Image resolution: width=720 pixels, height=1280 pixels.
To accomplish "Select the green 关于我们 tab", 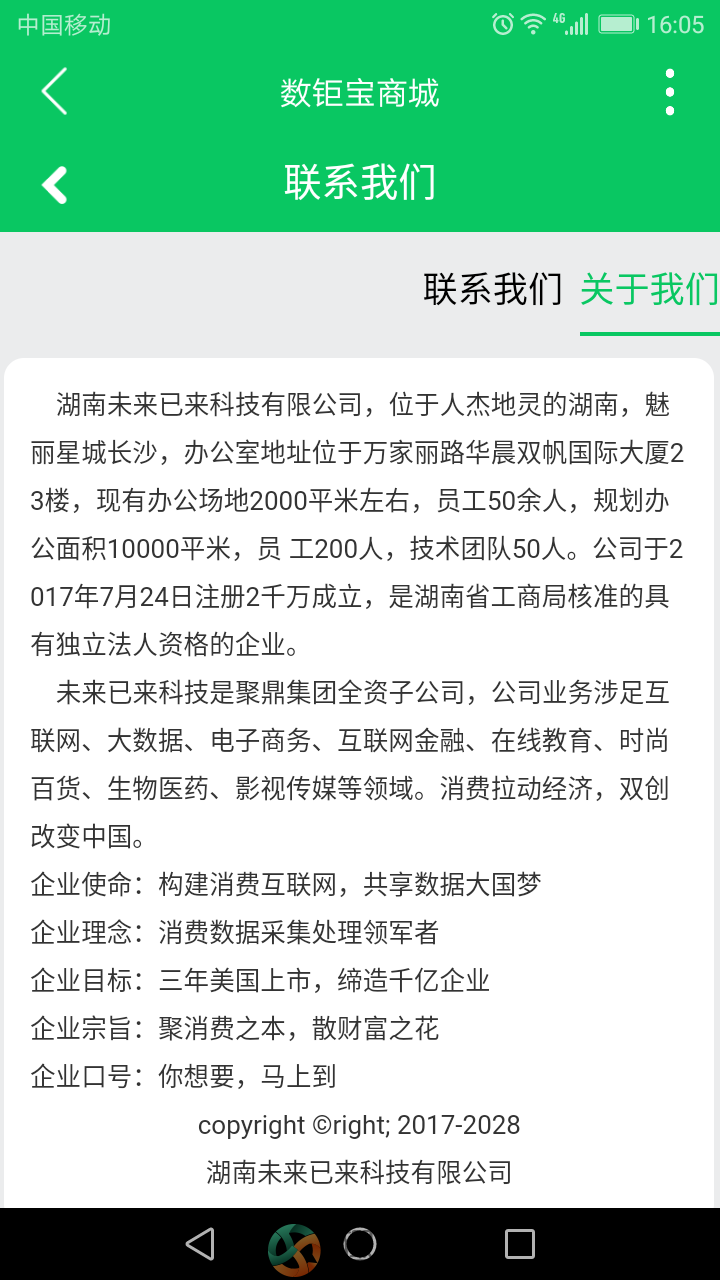I will tap(649, 290).
